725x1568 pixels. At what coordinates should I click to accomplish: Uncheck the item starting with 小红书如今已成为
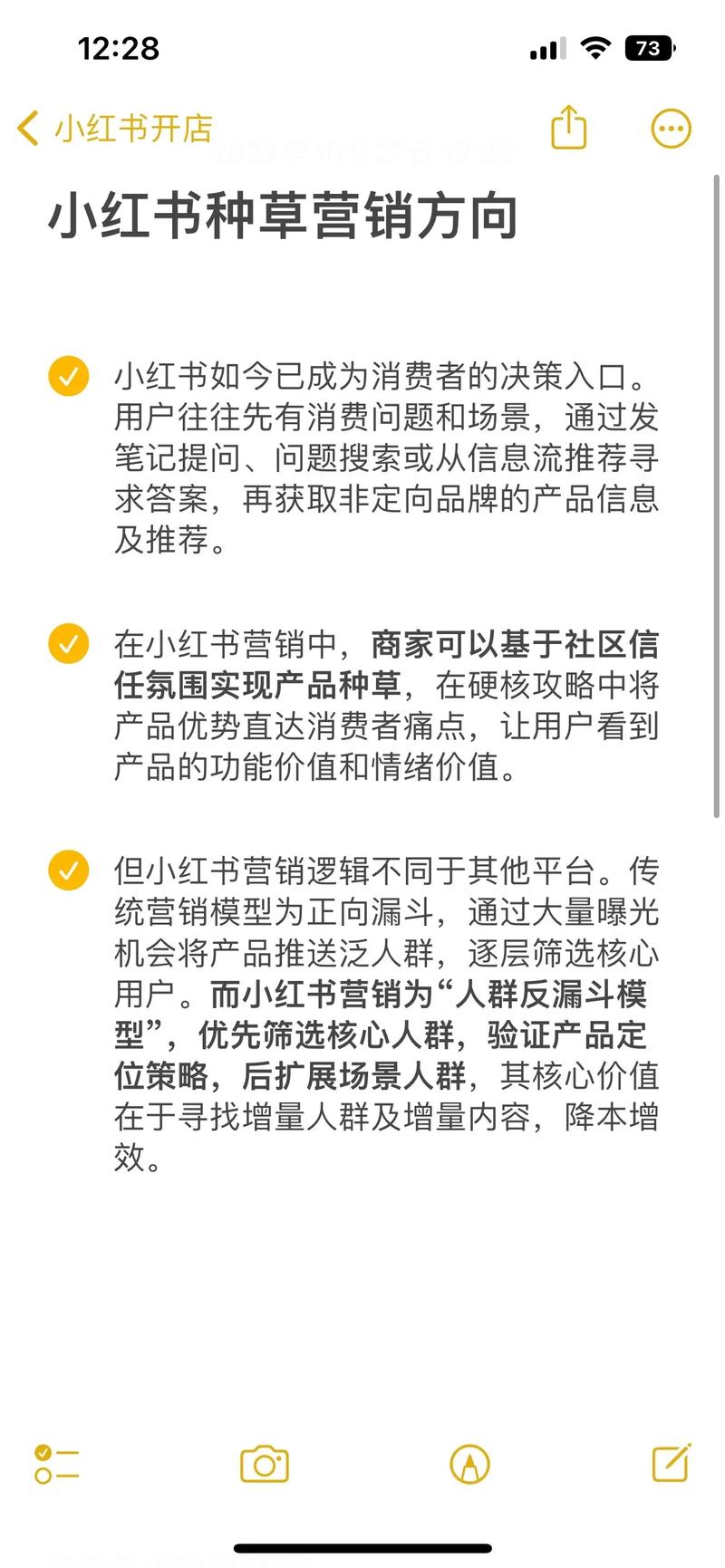click(69, 376)
